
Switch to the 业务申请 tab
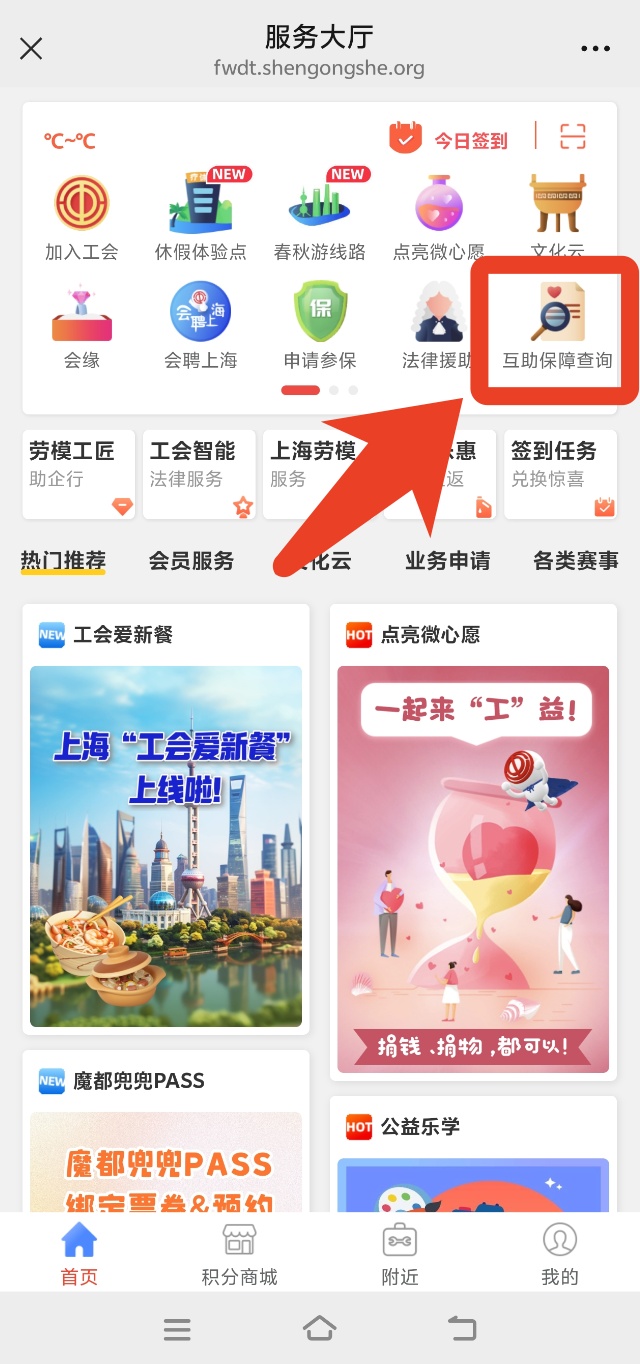(x=447, y=561)
